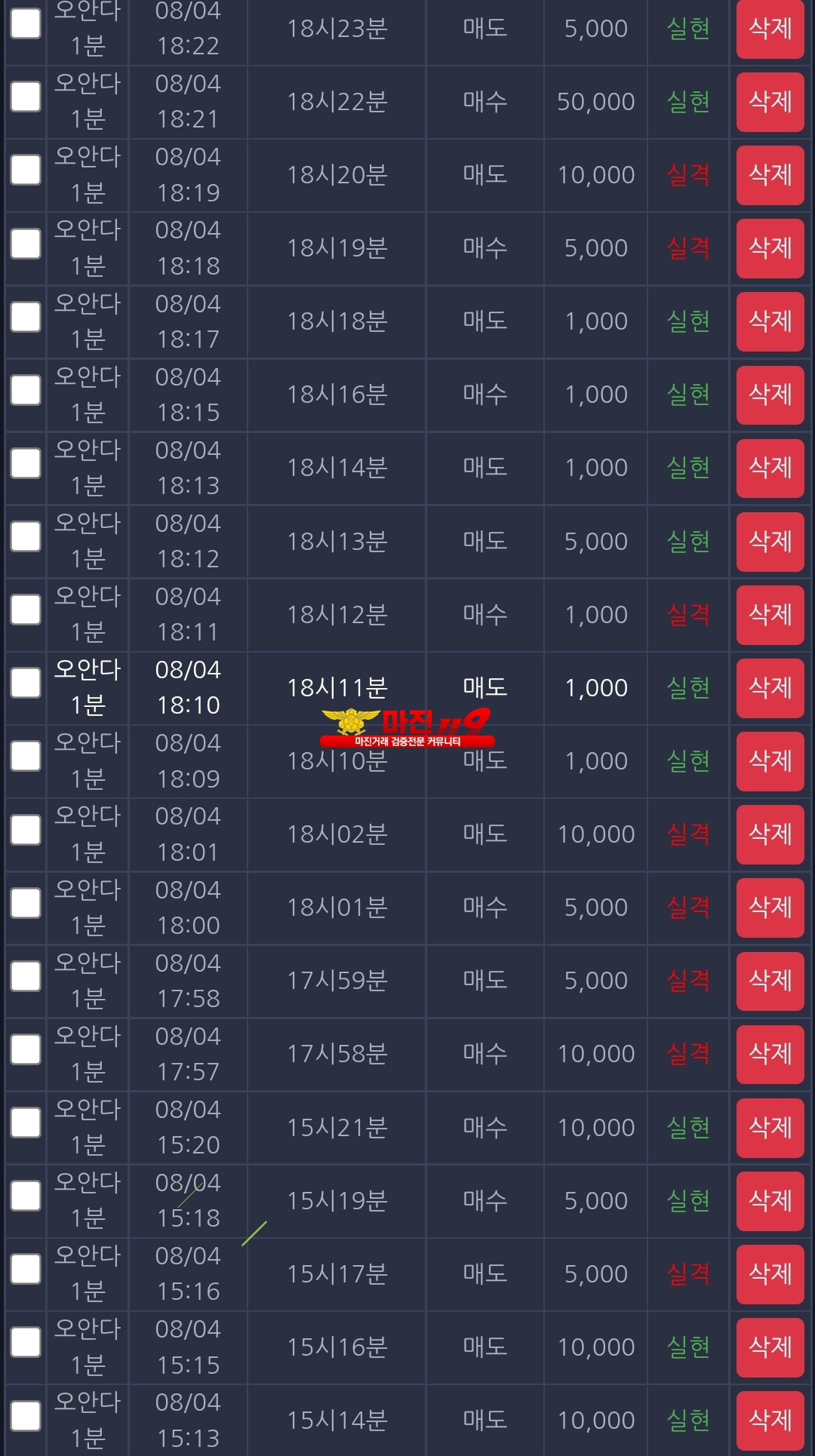Delete the 18시13분 매도 record
Viewport: 815px width, 1456px height.
coord(770,542)
